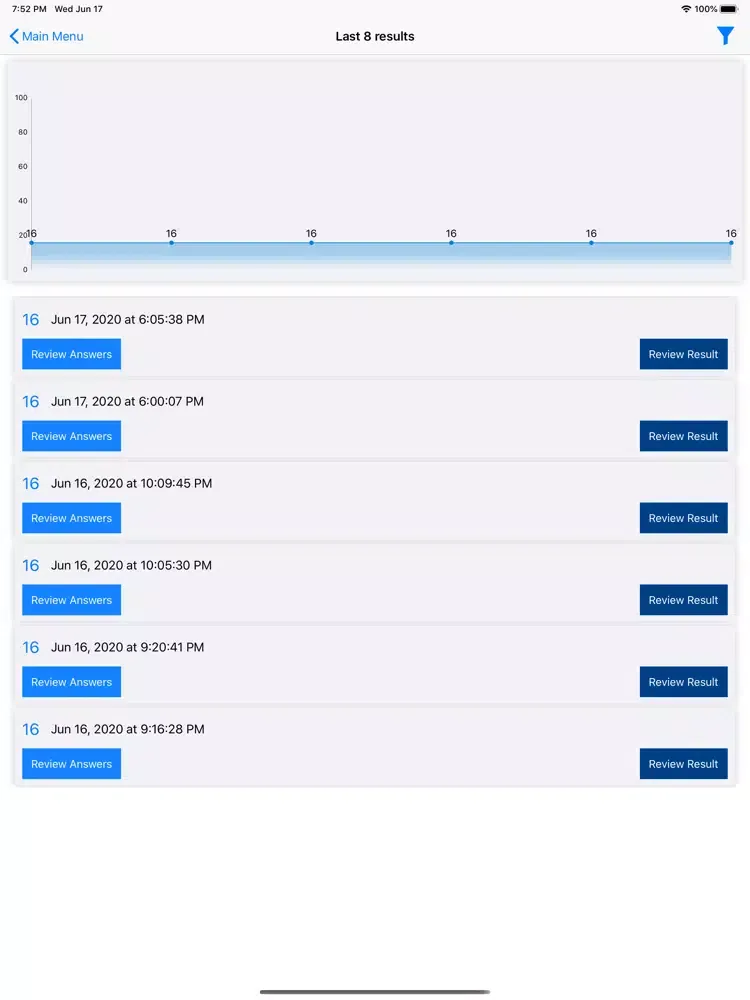Screen dimensions: 750x1000
Task: Review Answers for the 9:20:41 PM result
Action: 71,682
